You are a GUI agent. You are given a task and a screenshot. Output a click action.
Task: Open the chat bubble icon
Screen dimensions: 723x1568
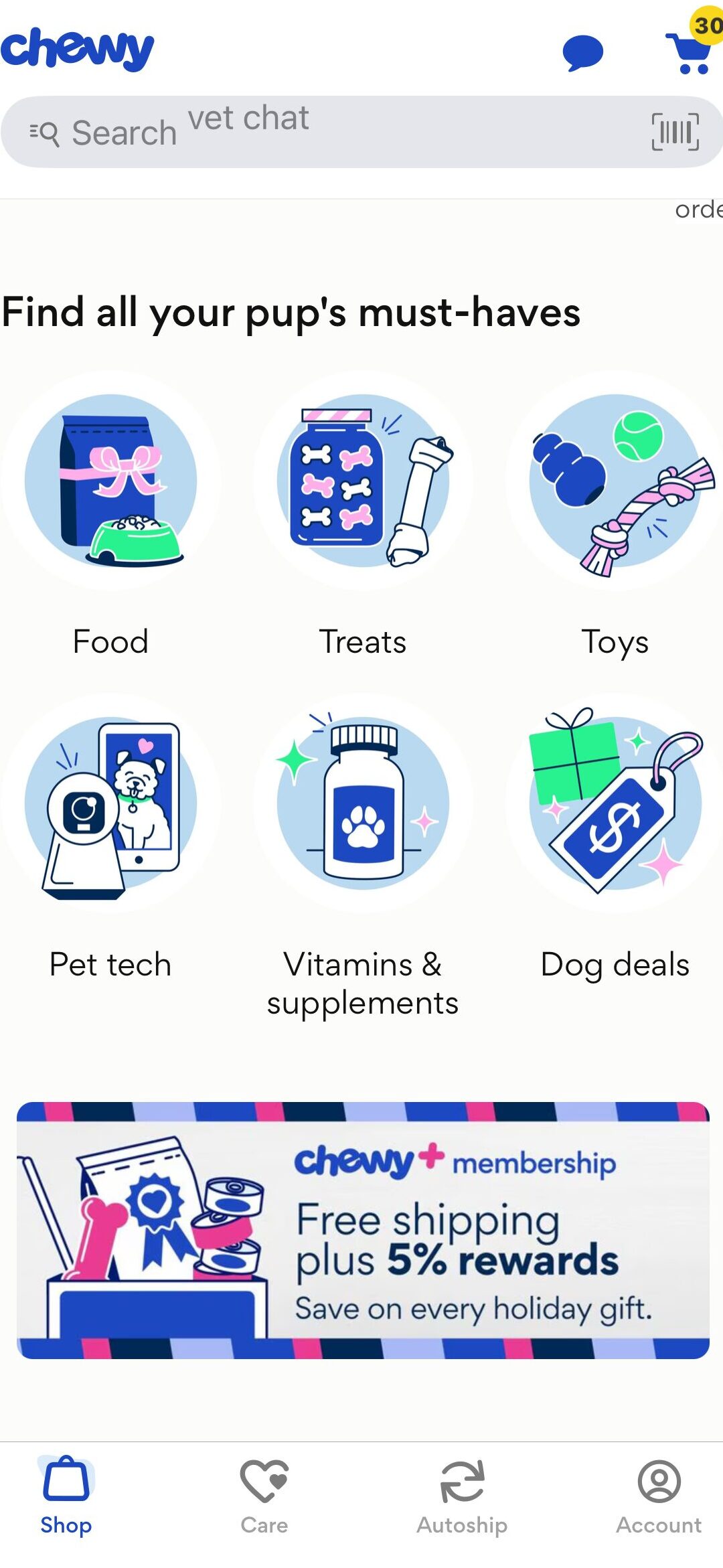(x=582, y=53)
